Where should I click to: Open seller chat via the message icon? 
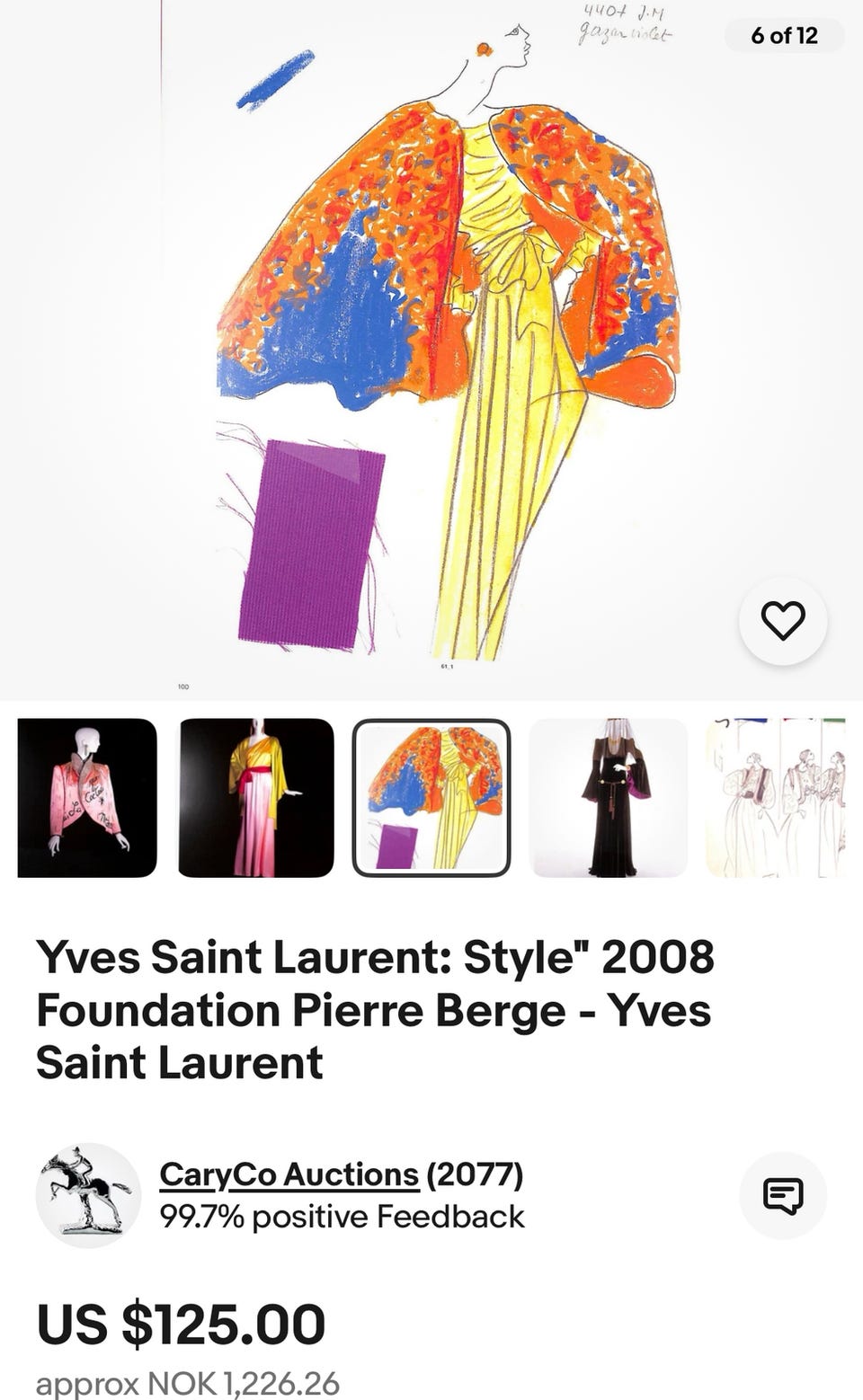(784, 1194)
